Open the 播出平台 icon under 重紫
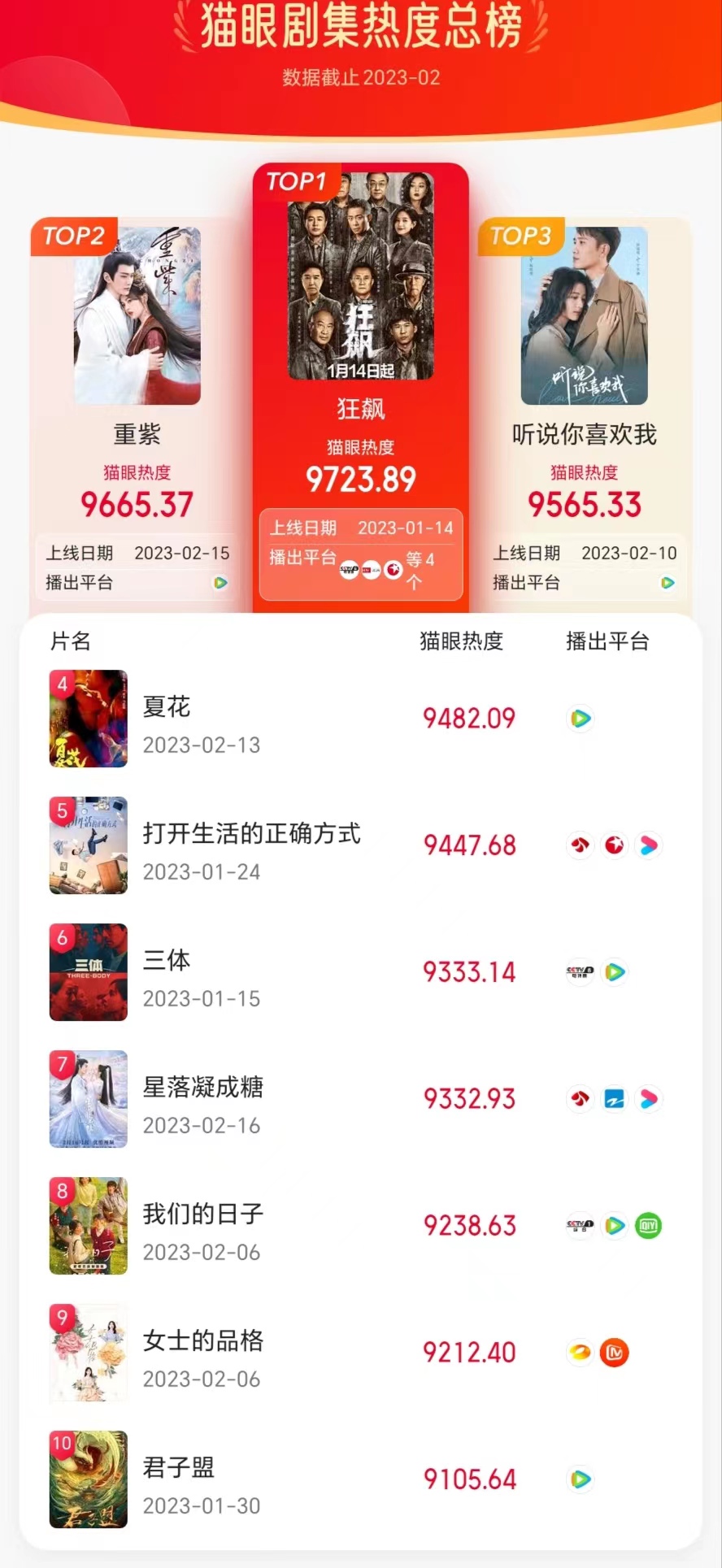The image size is (722, 1568). [220, 583]
